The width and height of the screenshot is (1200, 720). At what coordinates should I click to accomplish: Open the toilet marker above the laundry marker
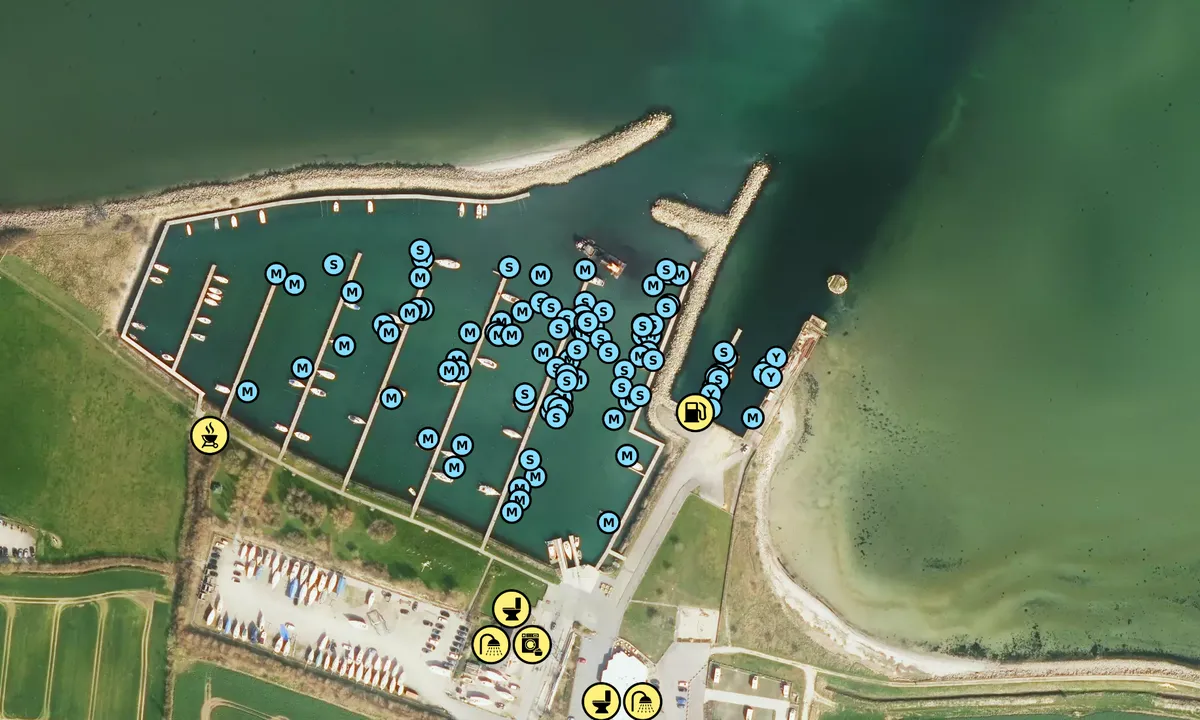click(511, 608)
